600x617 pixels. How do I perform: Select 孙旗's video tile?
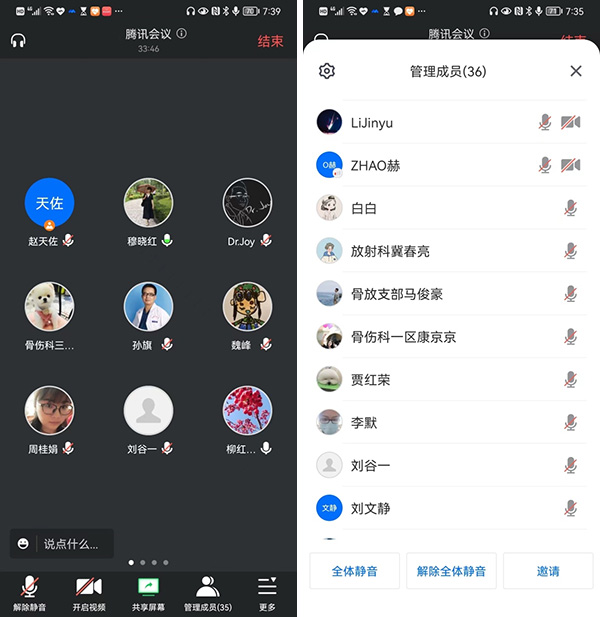click(148, 307)
